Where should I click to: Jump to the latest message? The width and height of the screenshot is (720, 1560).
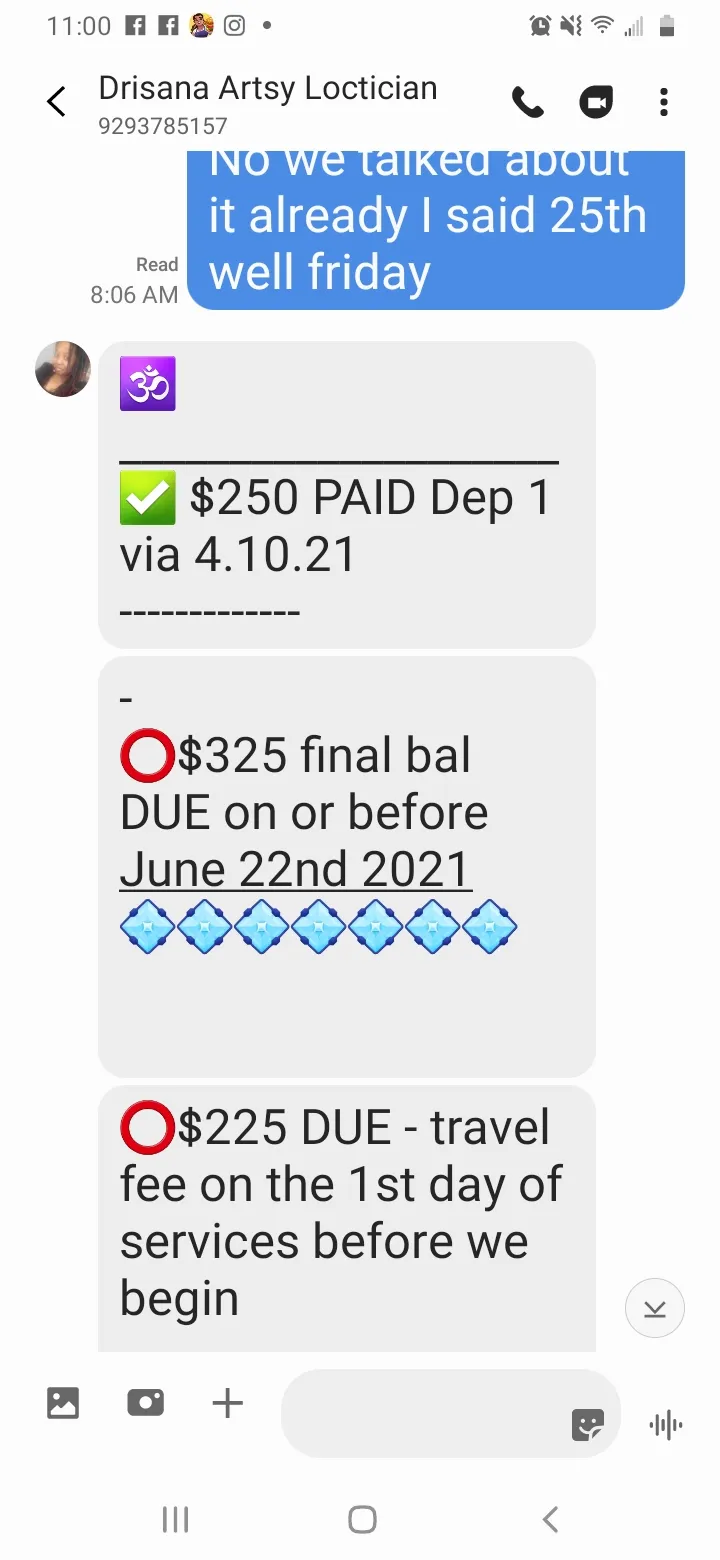tap(655, 1308)
